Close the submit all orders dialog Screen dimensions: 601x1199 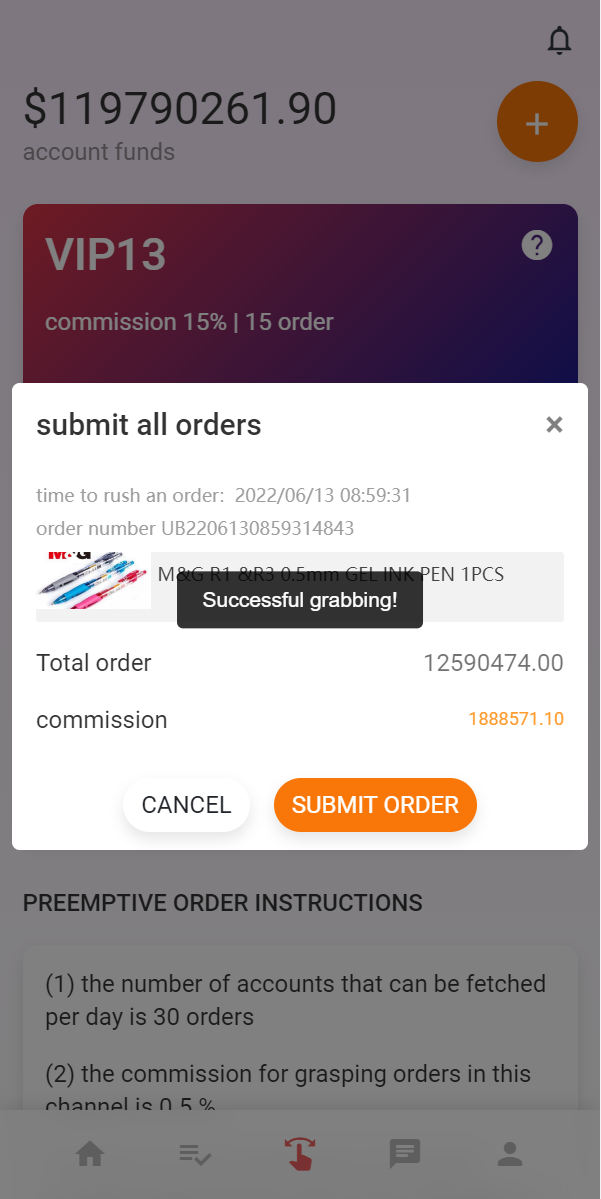point(554,425)
